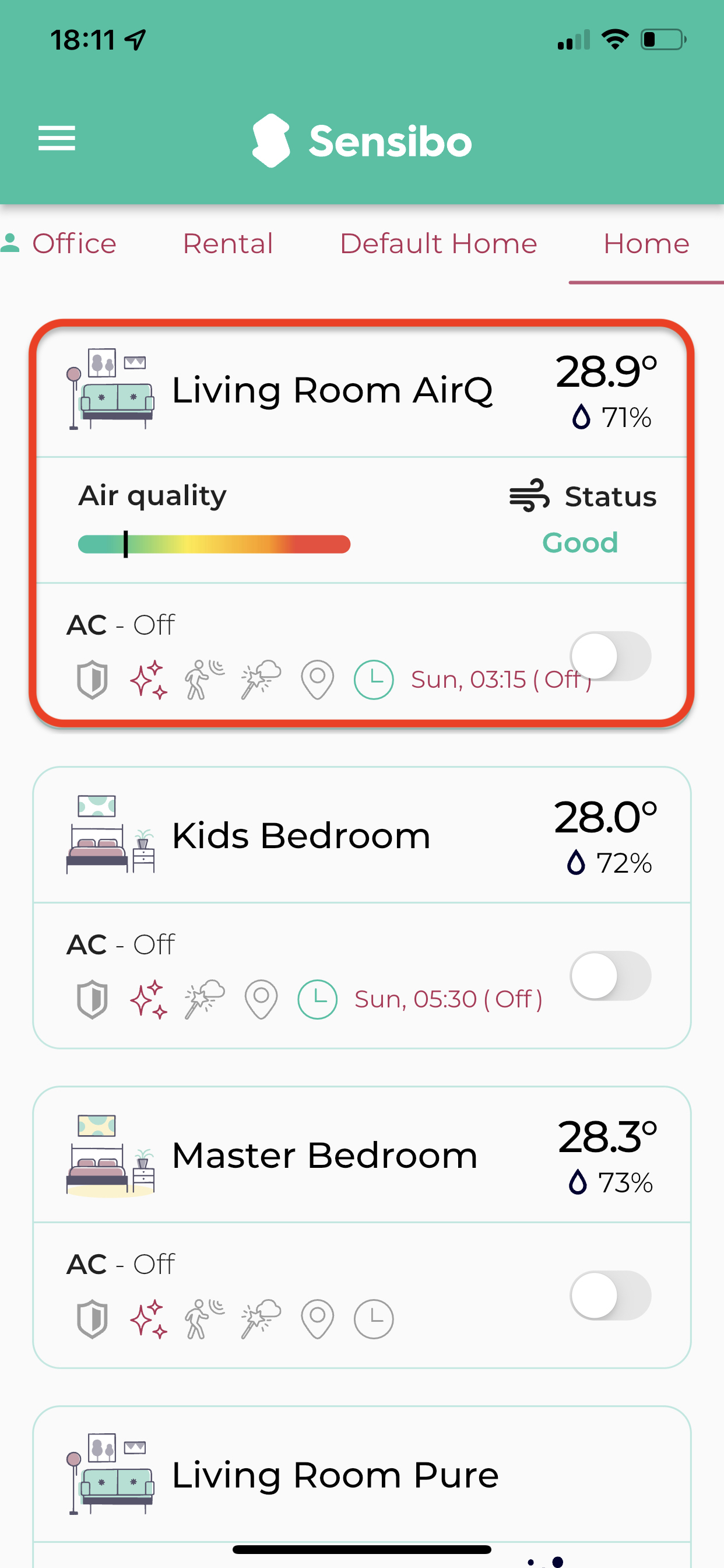Select the Default Home tab

[438, 243]
